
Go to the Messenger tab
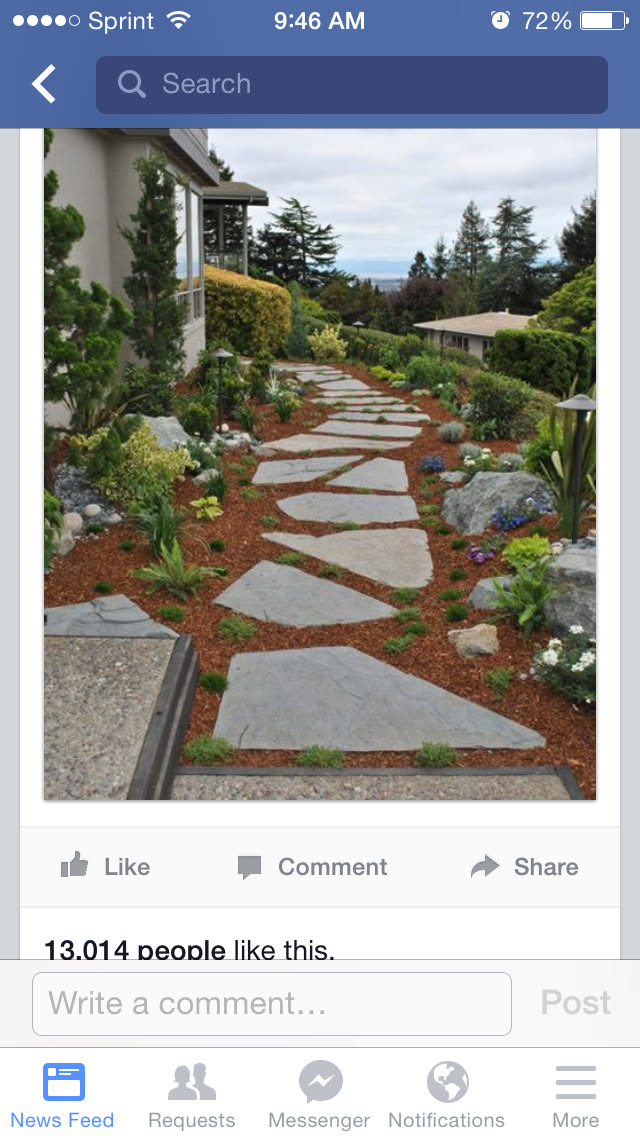[x=320, y=1095]
